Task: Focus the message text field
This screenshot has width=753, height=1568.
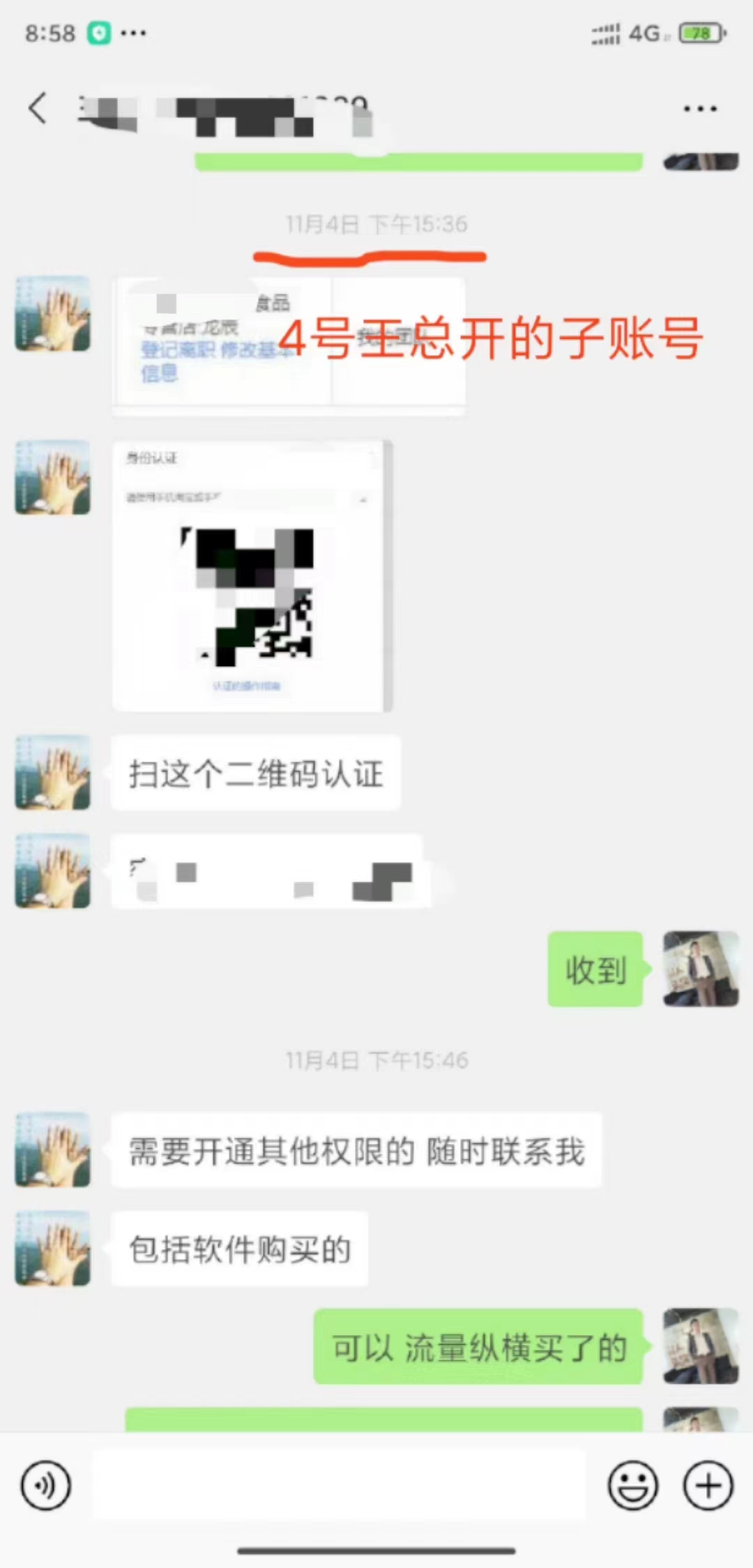Action: [339, 1485]
